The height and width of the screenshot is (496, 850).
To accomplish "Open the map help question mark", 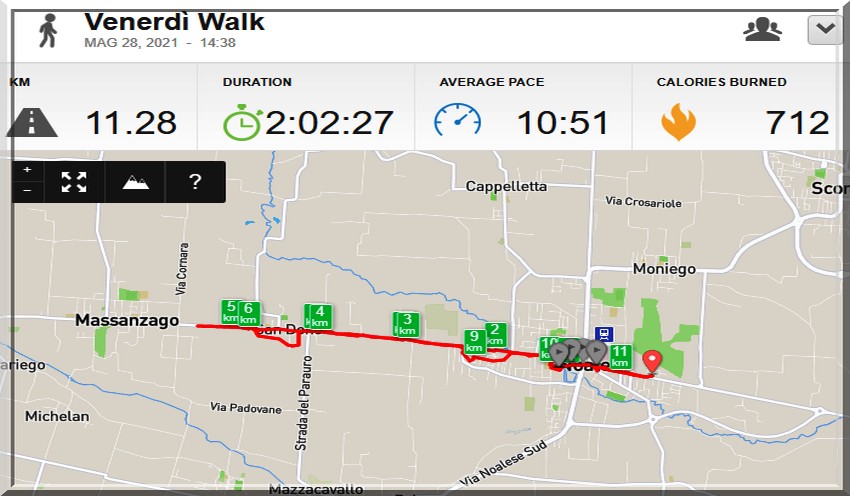I will (195, 181).
